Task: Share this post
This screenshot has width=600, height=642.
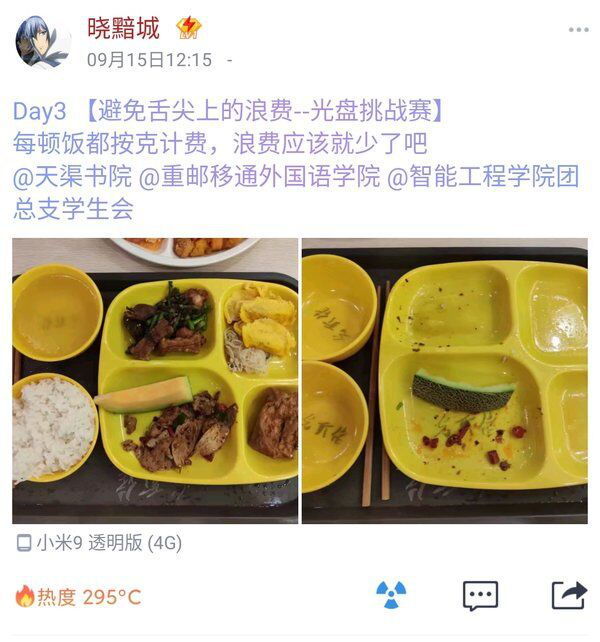Action: pyautogui.click(x=568, y=595)
